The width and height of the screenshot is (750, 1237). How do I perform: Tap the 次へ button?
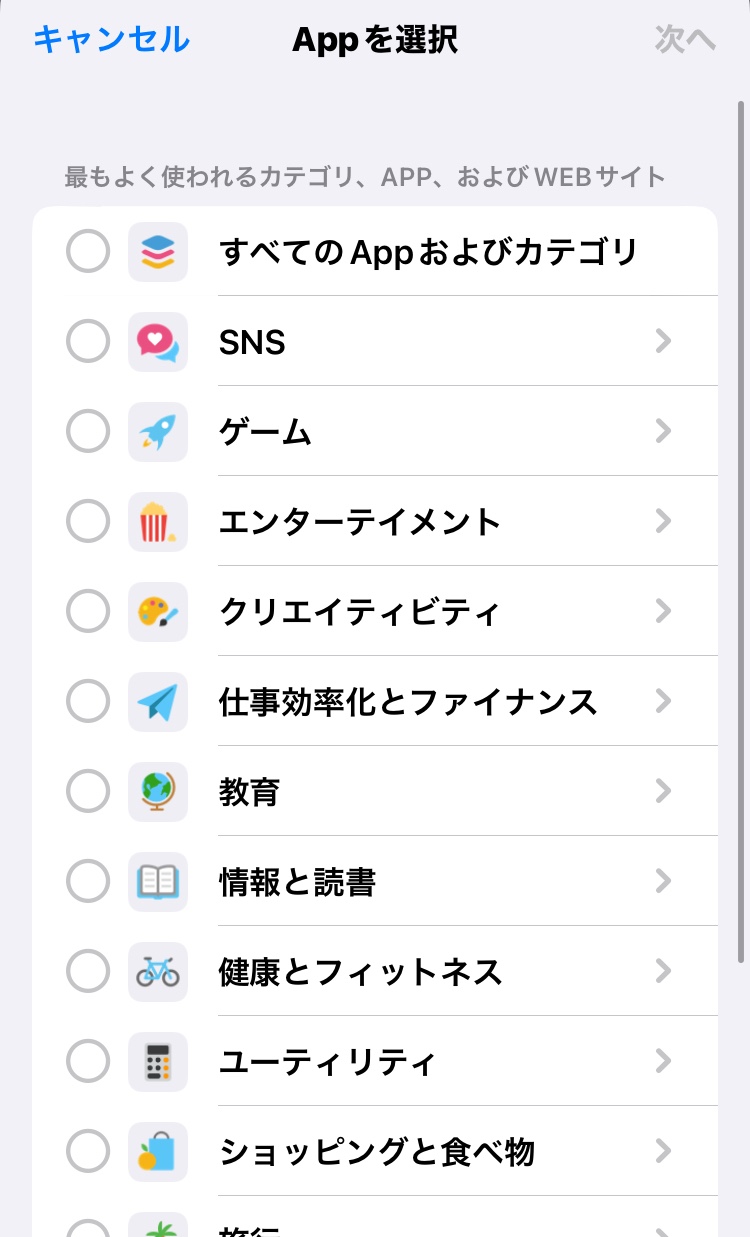(685, 39)
